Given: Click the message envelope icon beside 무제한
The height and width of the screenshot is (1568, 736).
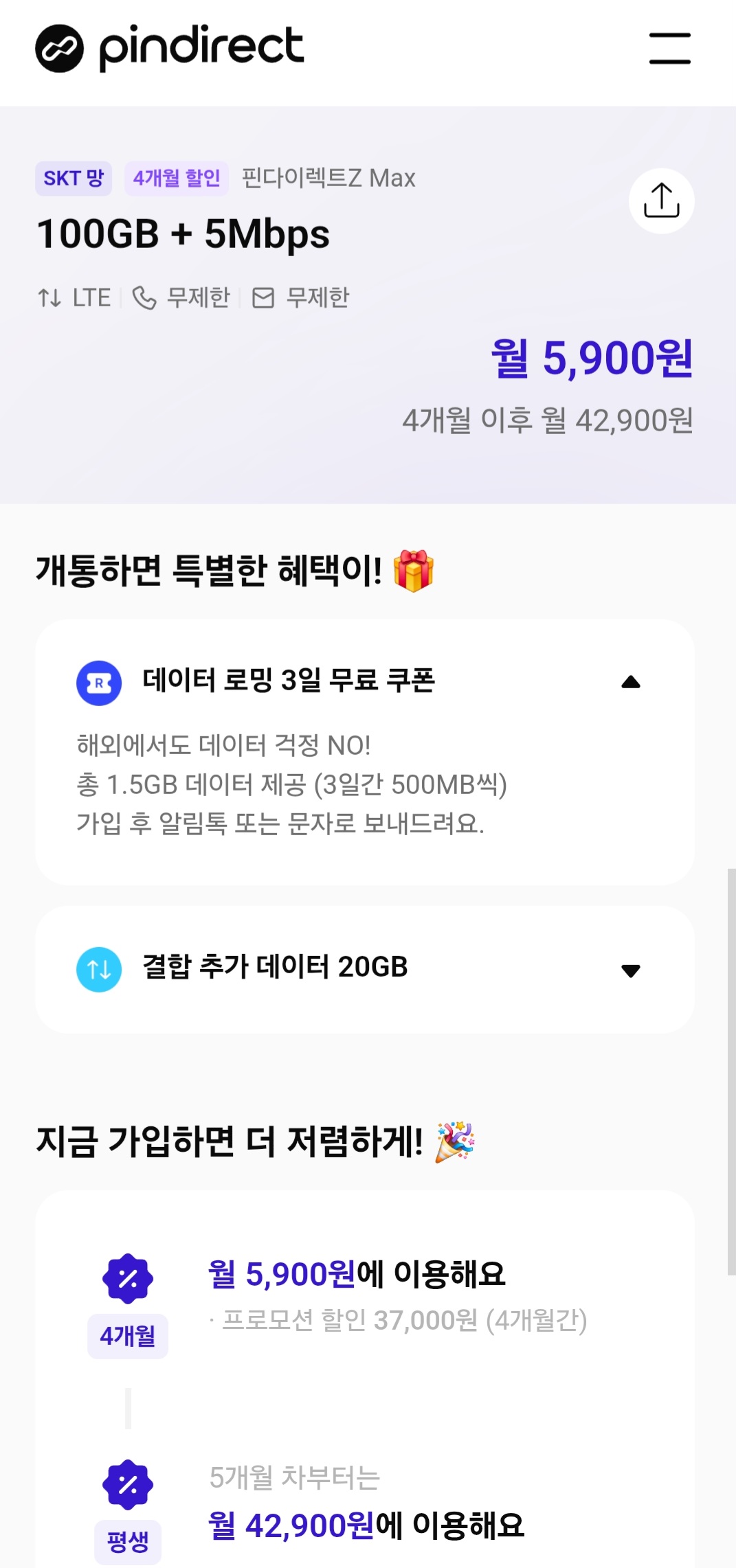Looking at the screenshot, I should 264,297.
